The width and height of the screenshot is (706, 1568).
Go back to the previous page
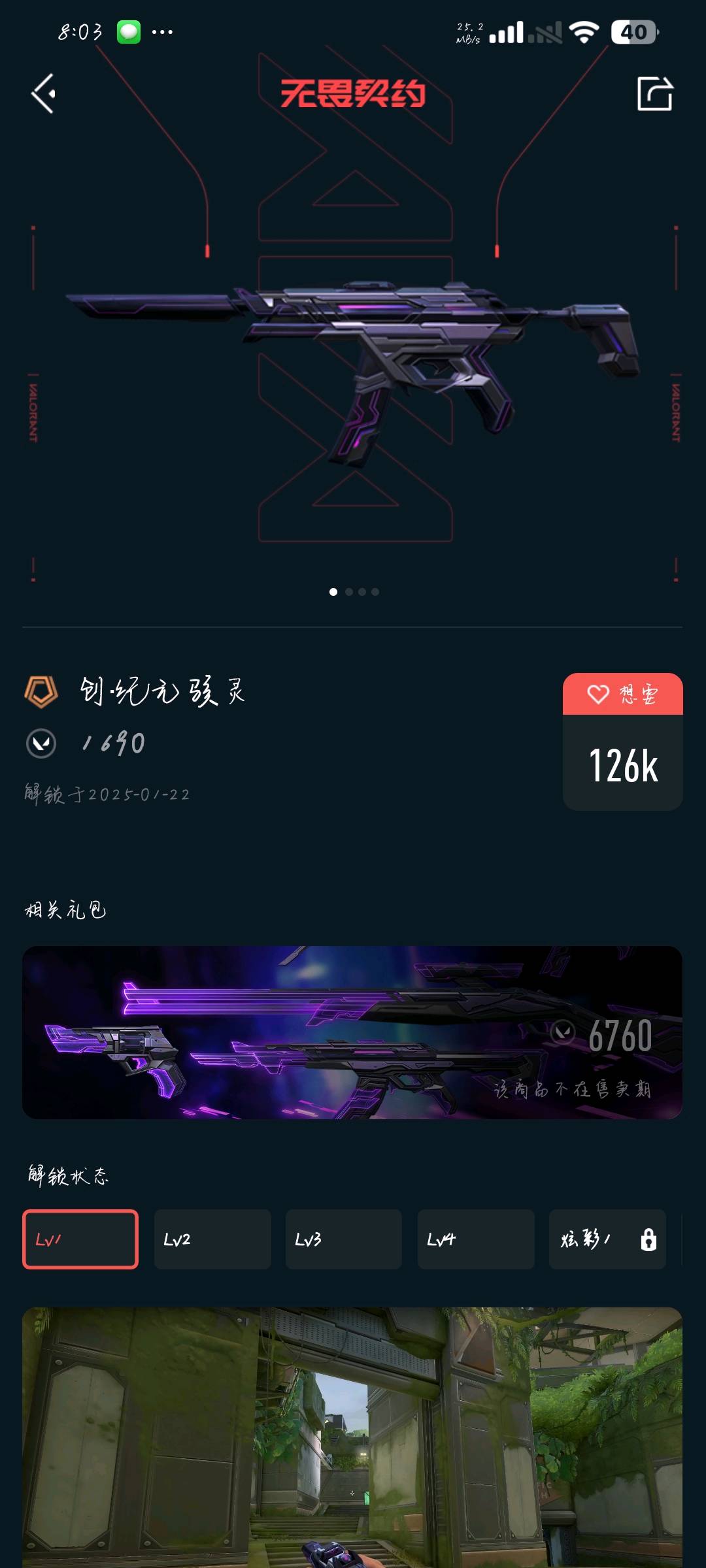pyautogui.click(x=44, y=93)
